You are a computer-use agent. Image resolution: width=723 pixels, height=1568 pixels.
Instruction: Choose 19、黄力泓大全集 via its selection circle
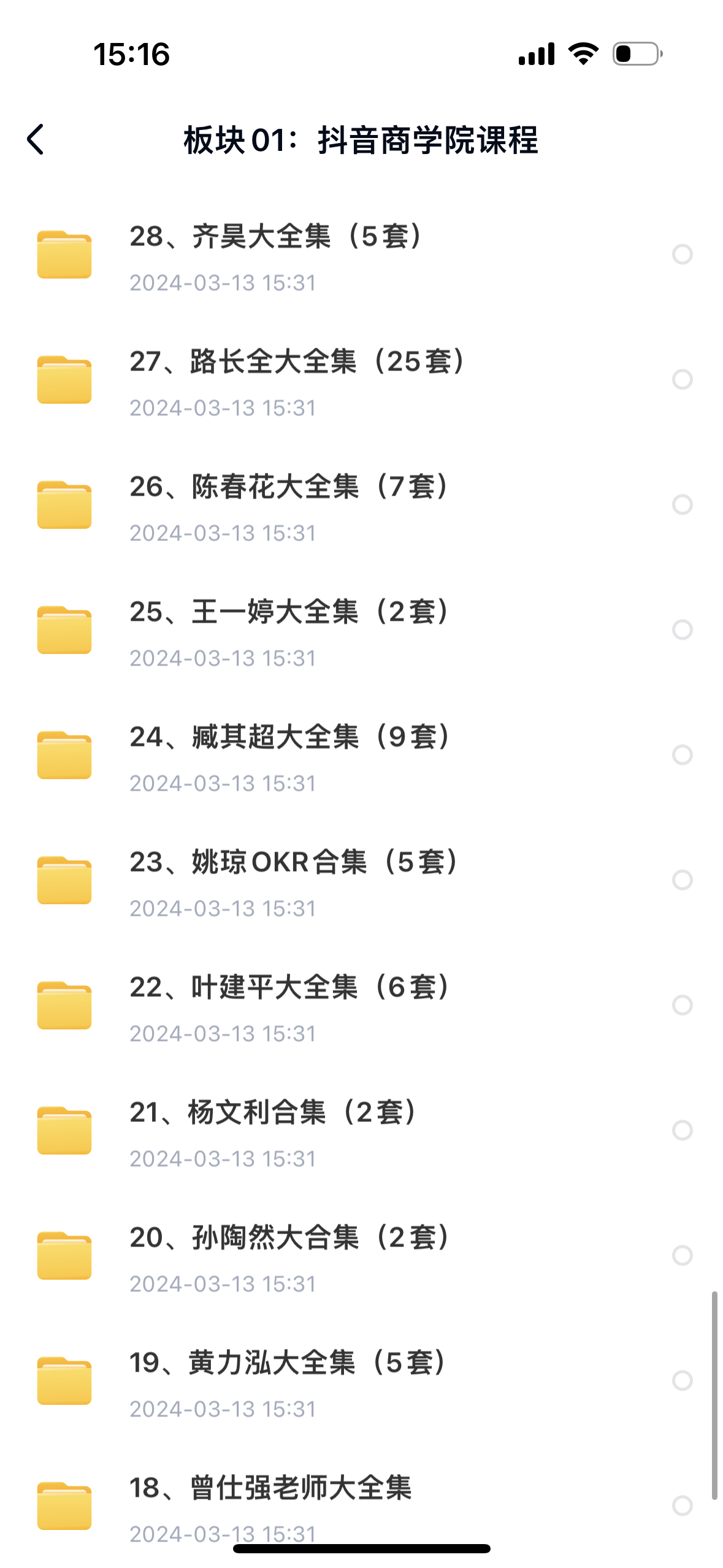click(x=682, y=1380)
